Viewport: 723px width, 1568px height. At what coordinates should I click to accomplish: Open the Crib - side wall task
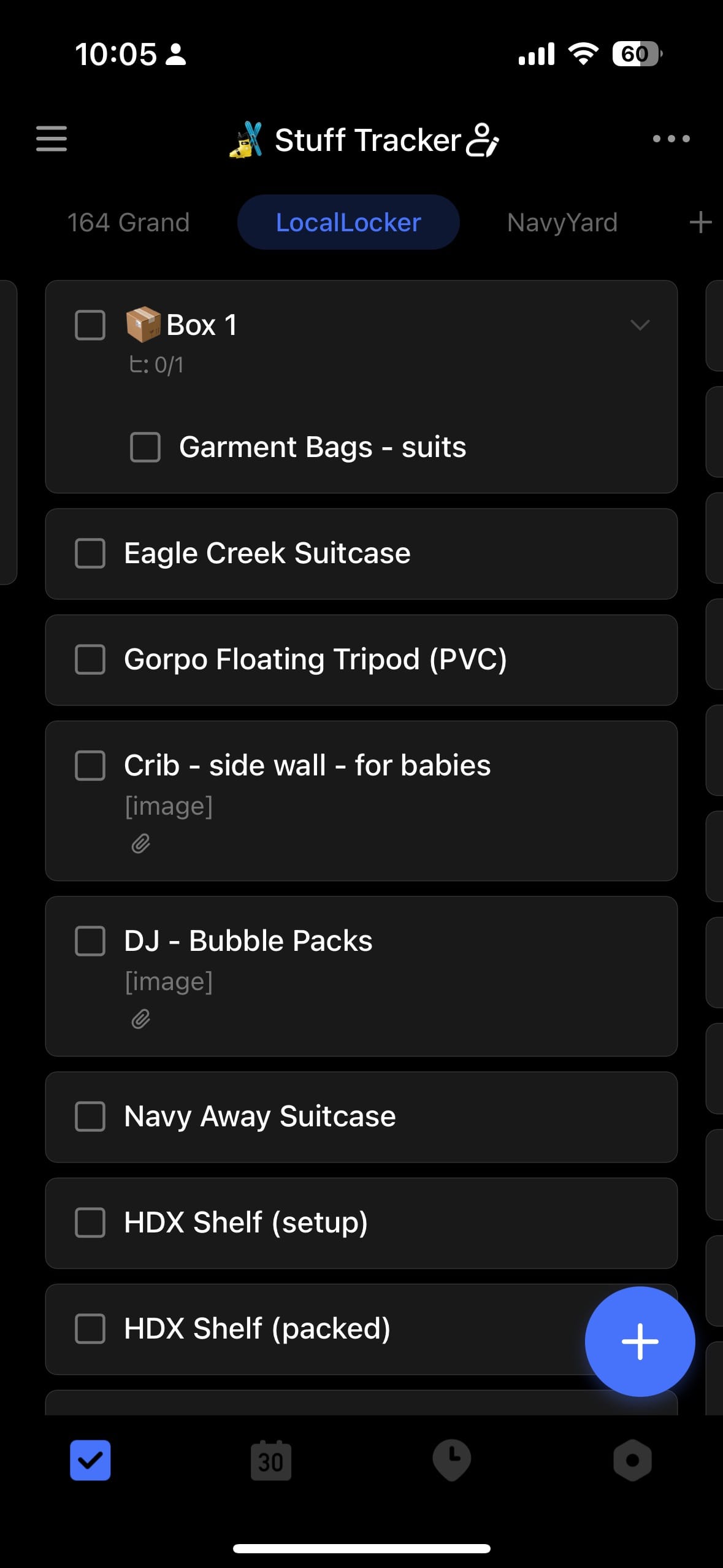click(307, 766)
